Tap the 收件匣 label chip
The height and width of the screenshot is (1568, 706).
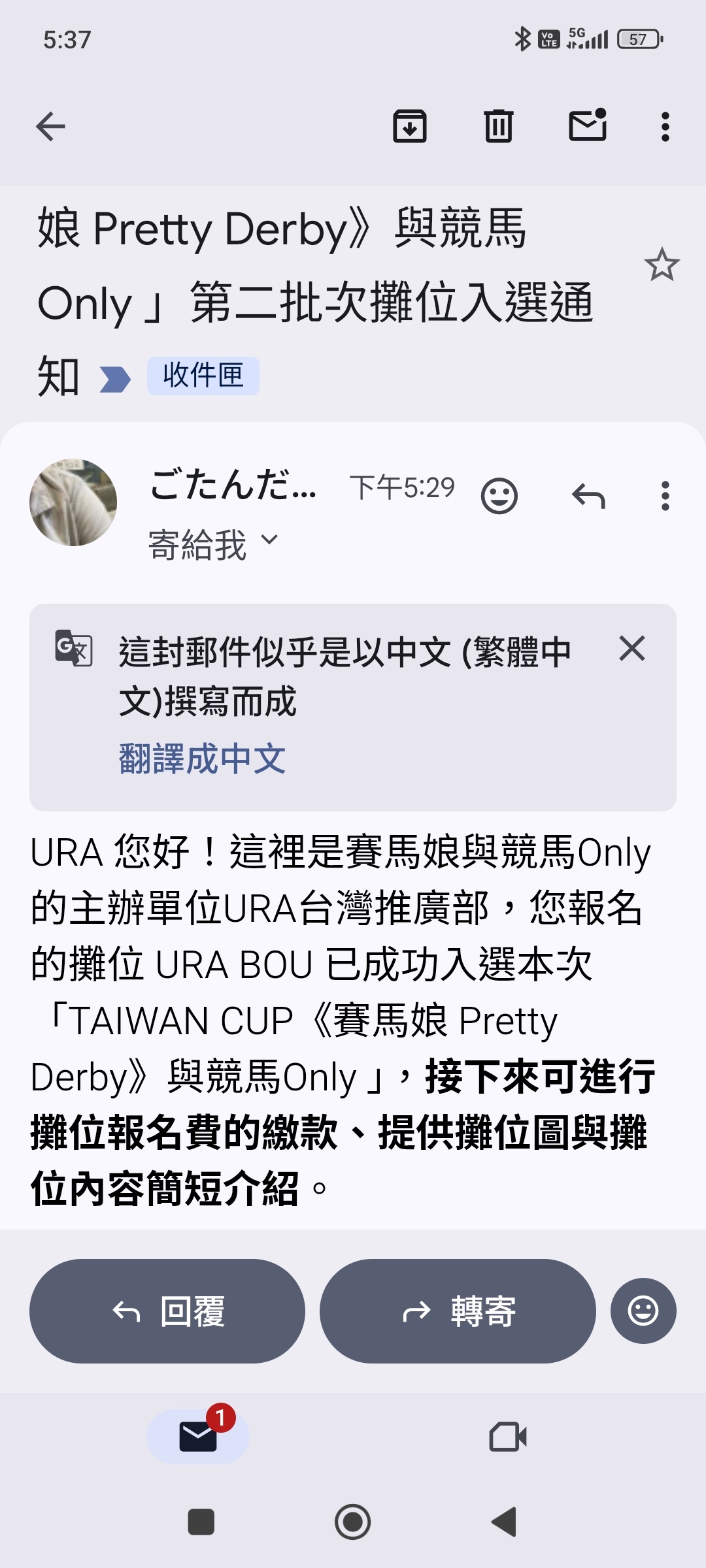(x=203, y=376)
